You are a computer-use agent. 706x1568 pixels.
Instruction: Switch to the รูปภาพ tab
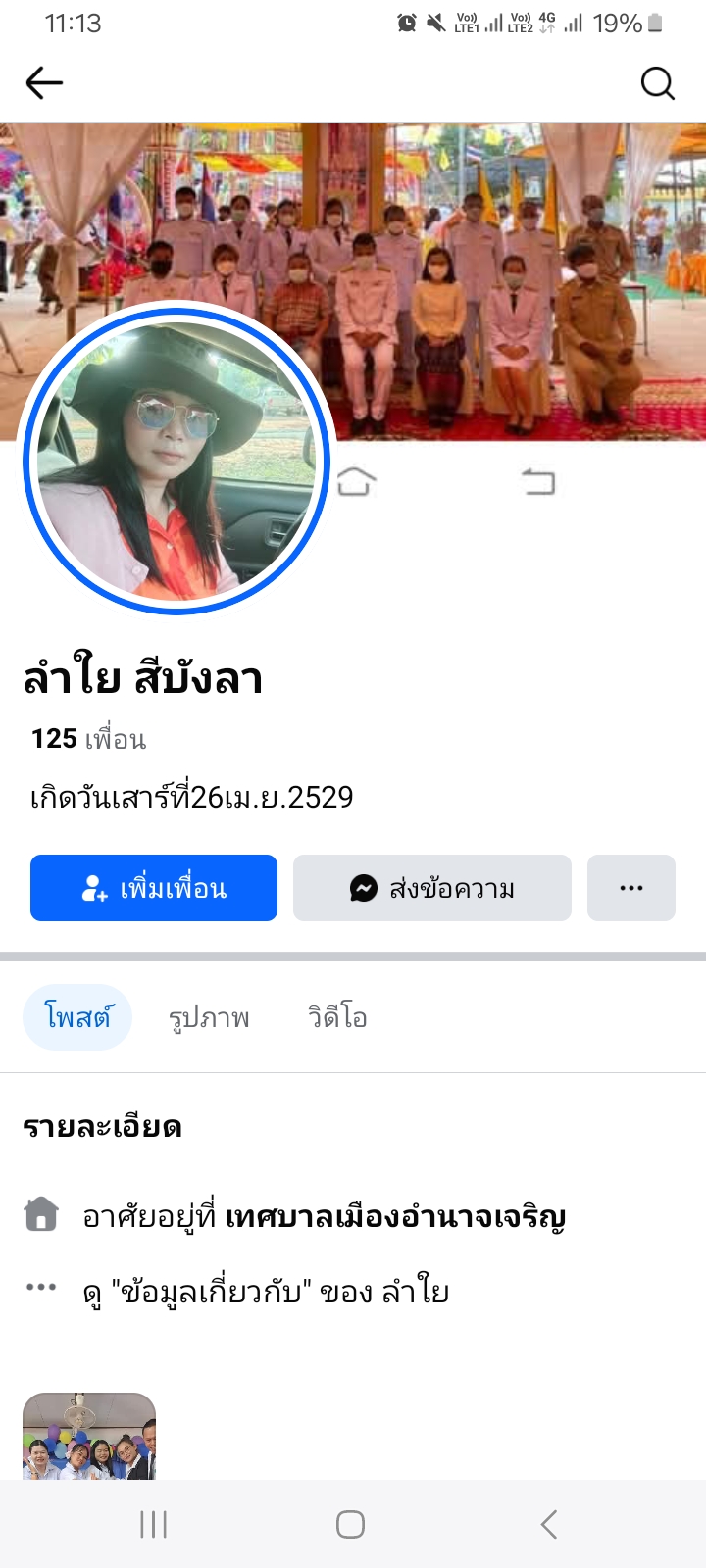[209, 1017]
